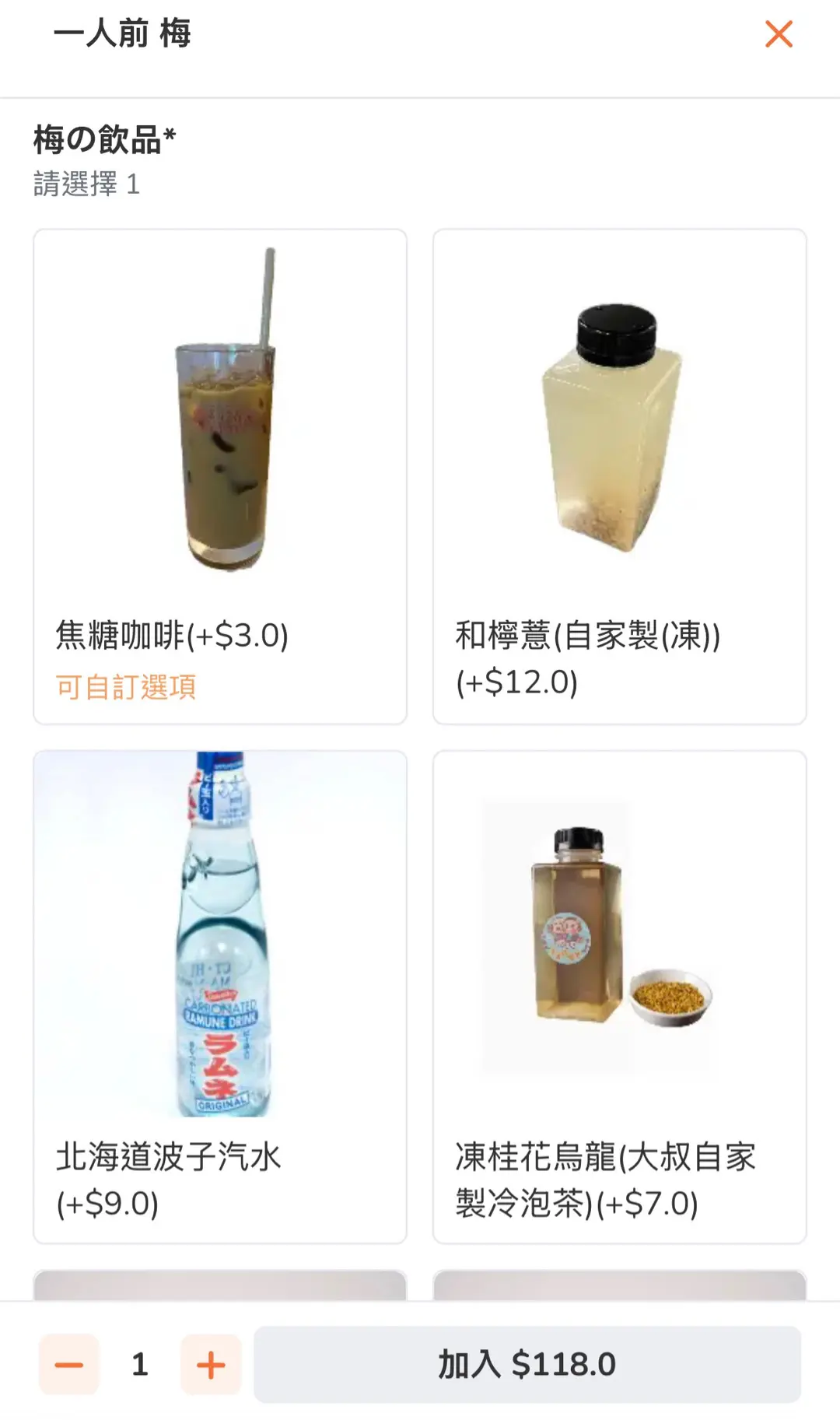Close the 一人前 梅 options dialog
Viewport: 840px width, 1420px height.
click(779, 34)
